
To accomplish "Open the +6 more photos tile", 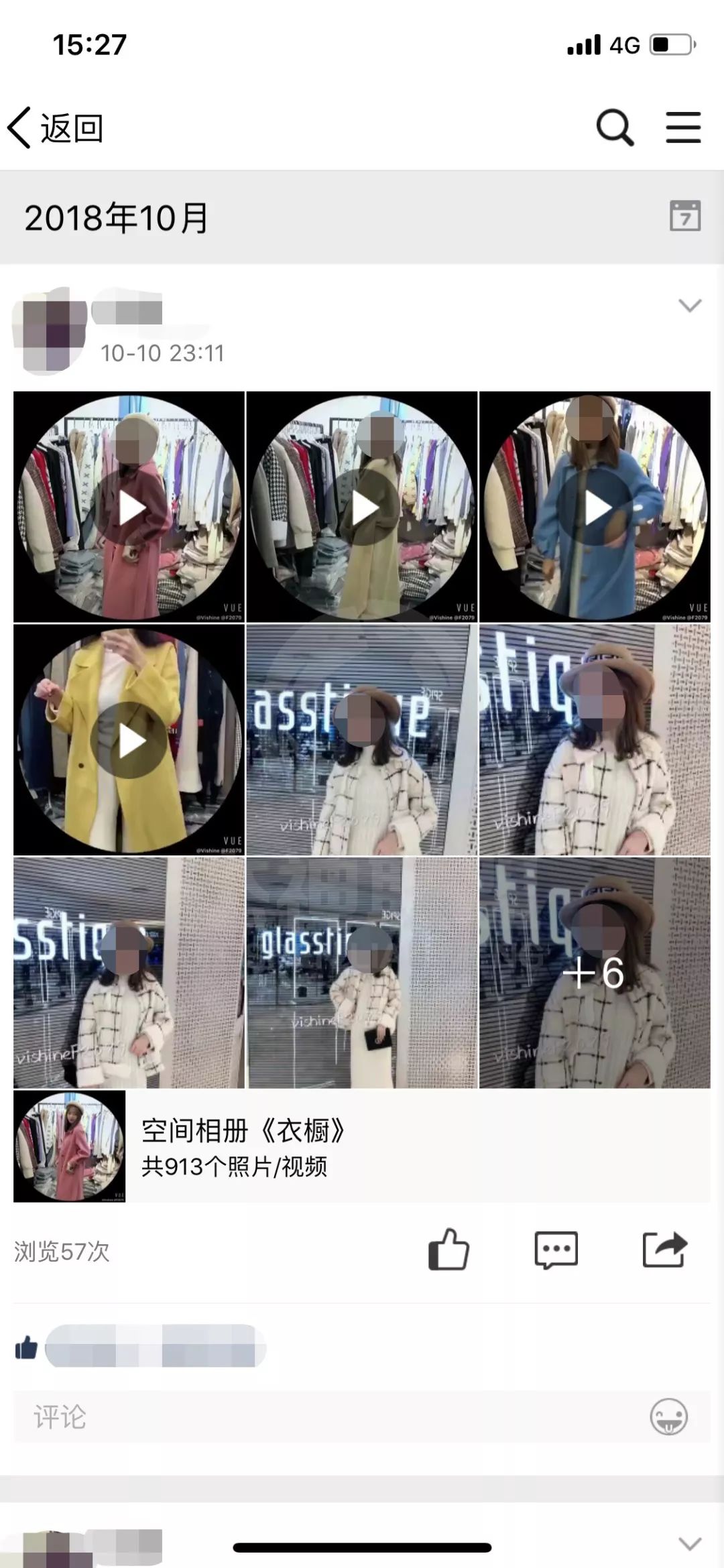I will 595,973.
